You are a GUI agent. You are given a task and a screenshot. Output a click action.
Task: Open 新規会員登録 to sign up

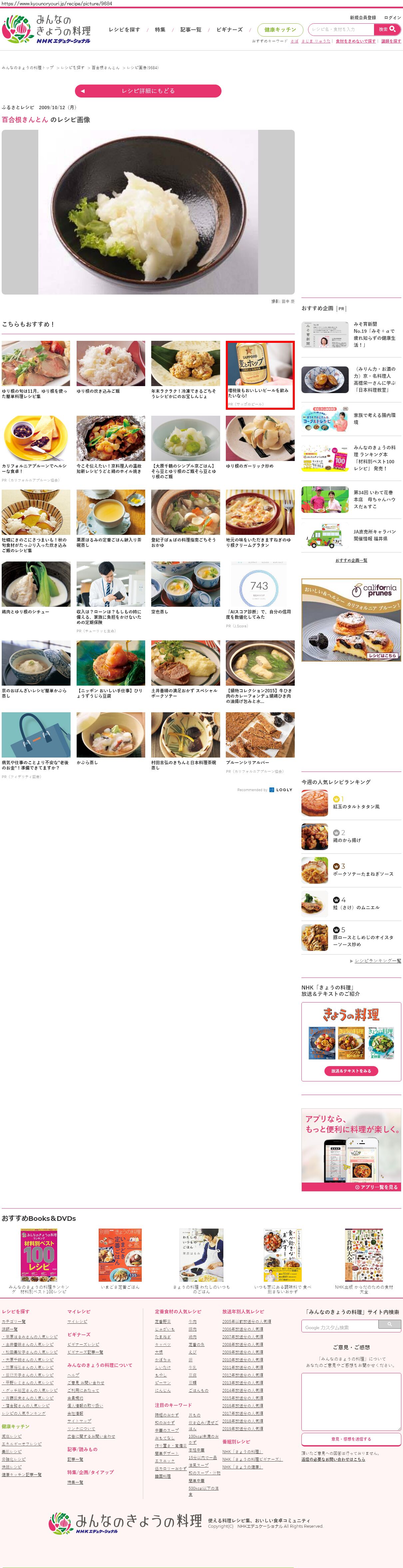[x=363, y=18]
